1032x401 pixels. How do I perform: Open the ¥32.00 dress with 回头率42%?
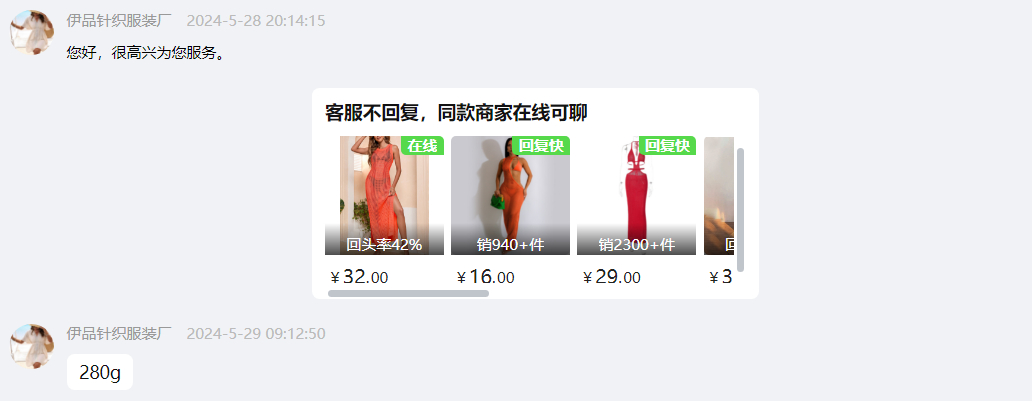384,196
